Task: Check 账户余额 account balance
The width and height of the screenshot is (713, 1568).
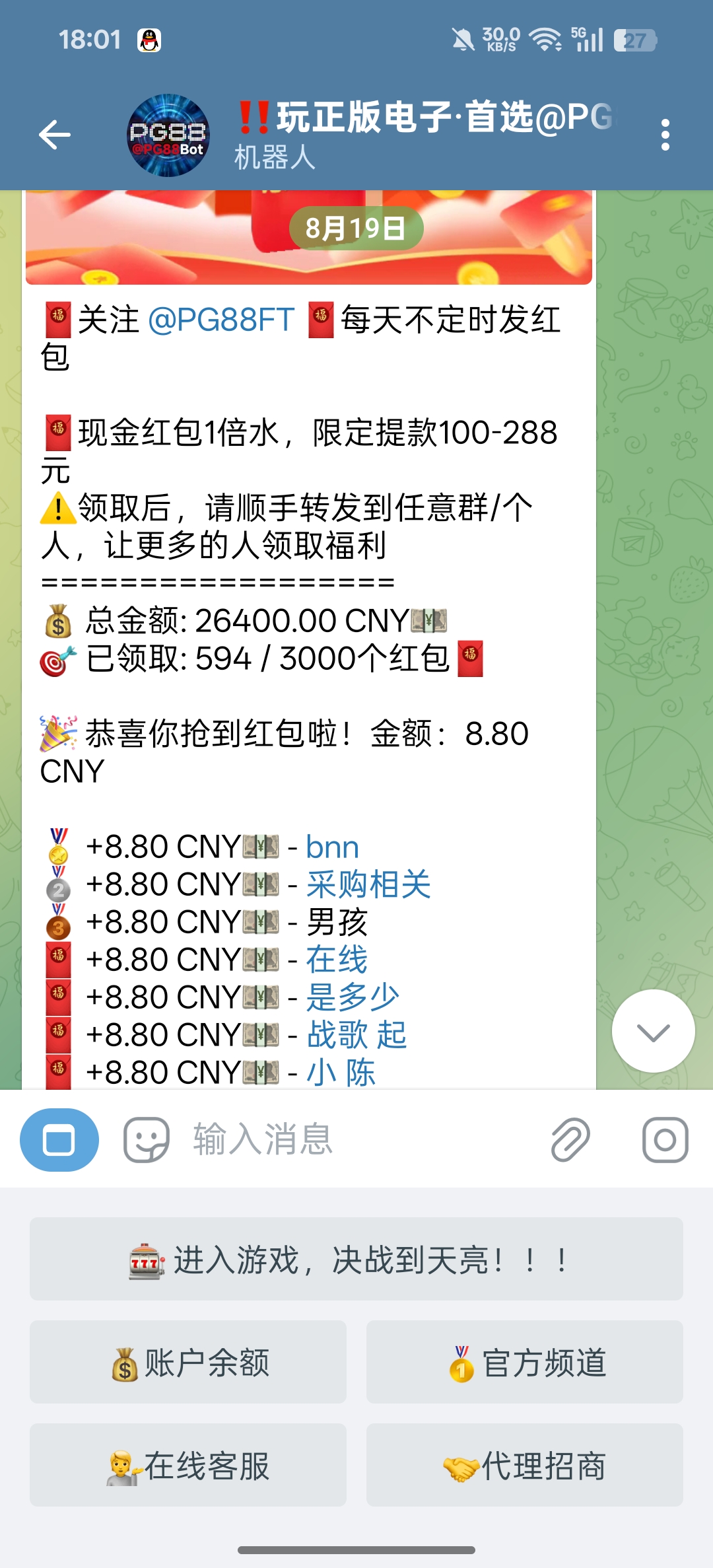Action: point(188,1363)
